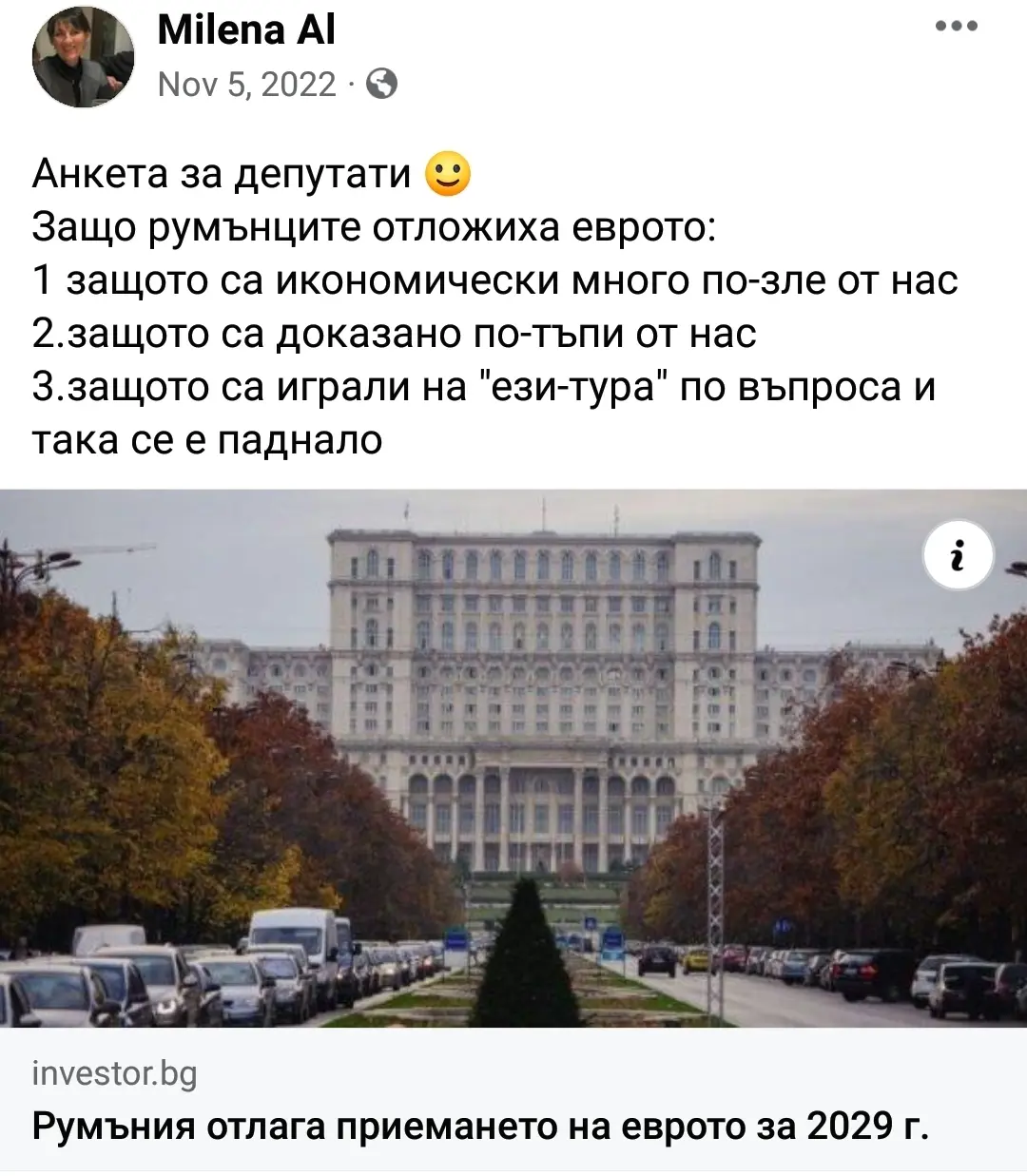Open the investor.bg article about Румъния

(479, 1127)
